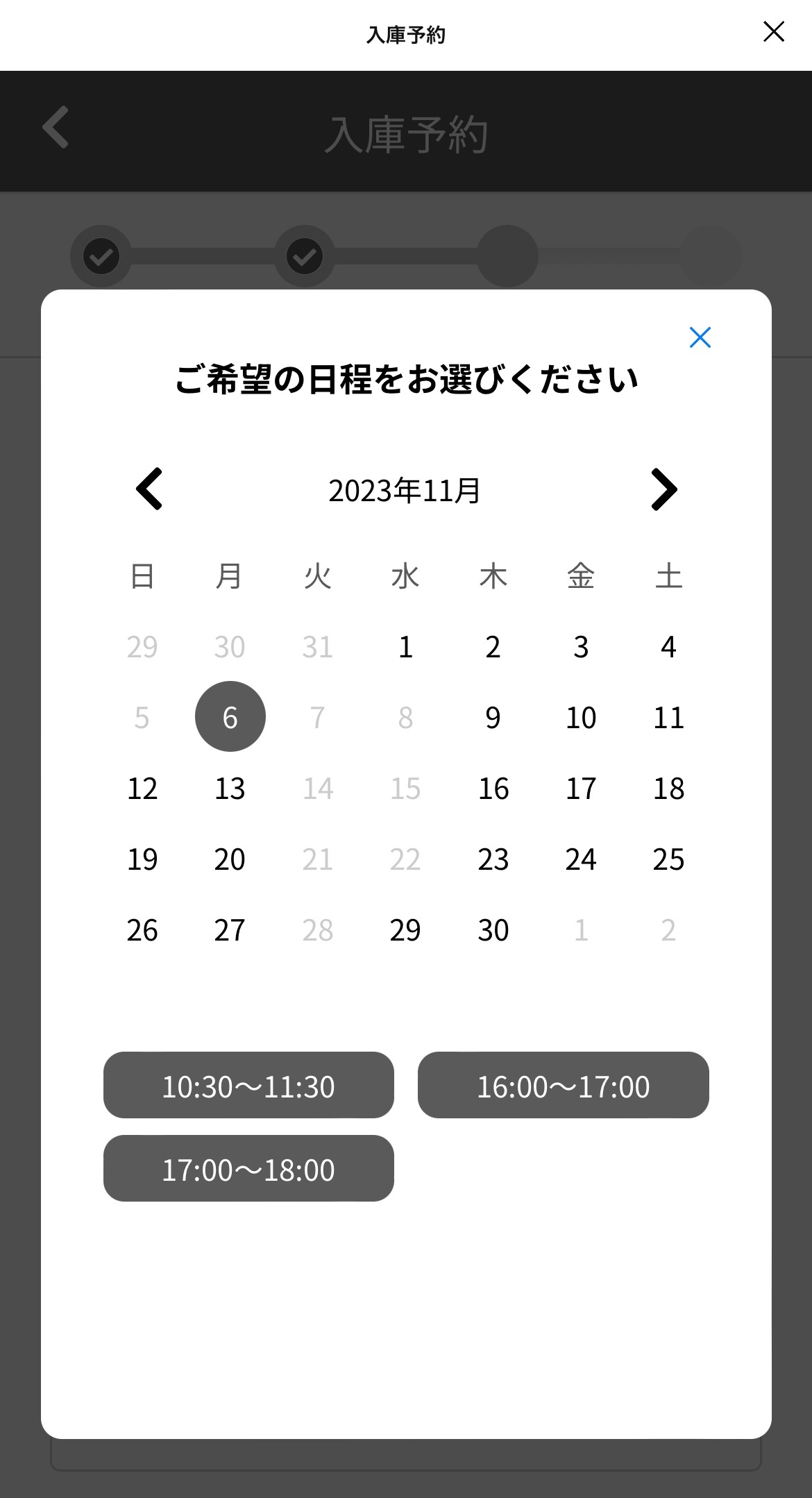Tap the selected date November 6
The image size is (812, 1498).
click(230, 716)
